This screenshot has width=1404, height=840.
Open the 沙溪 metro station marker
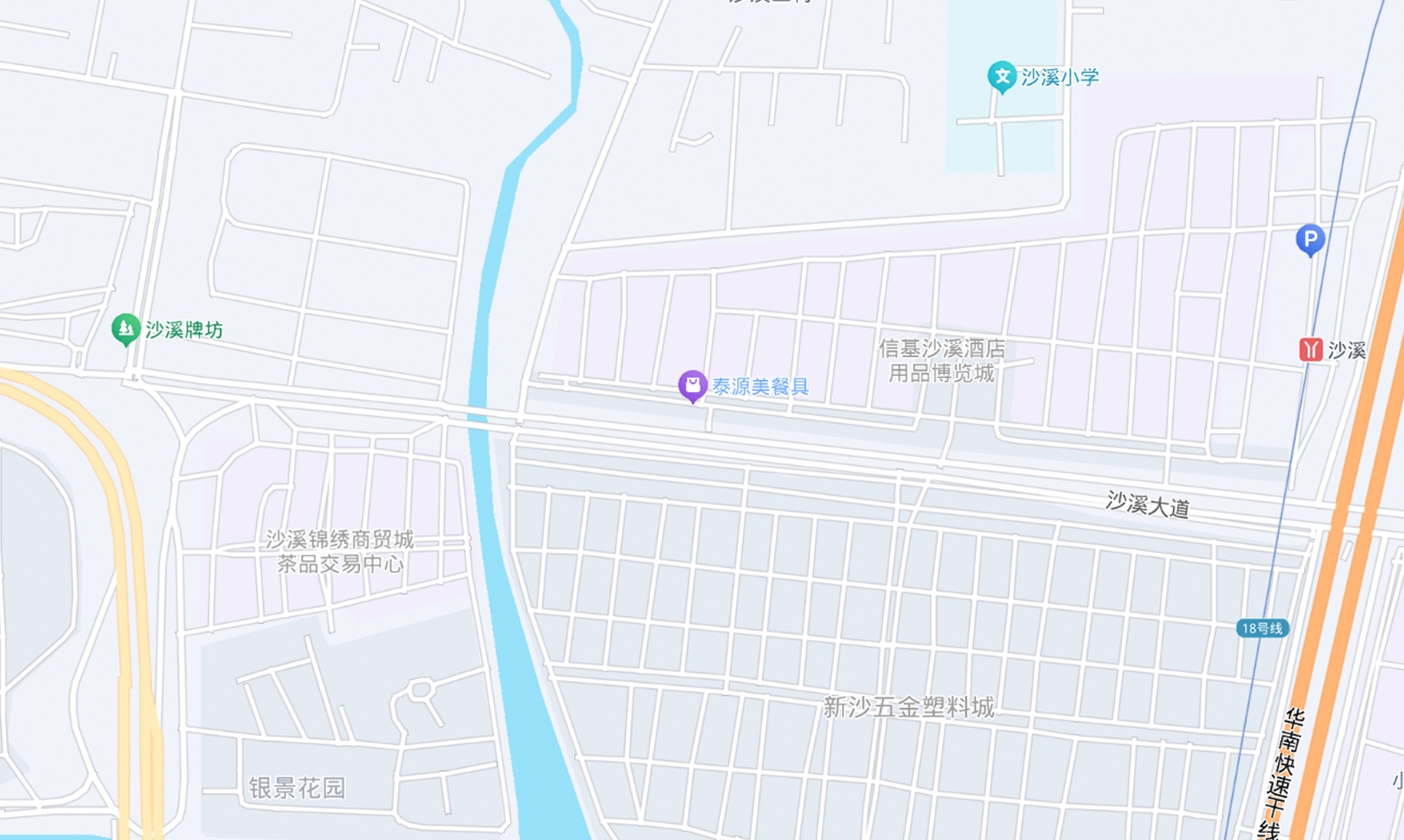point(1311,350)
